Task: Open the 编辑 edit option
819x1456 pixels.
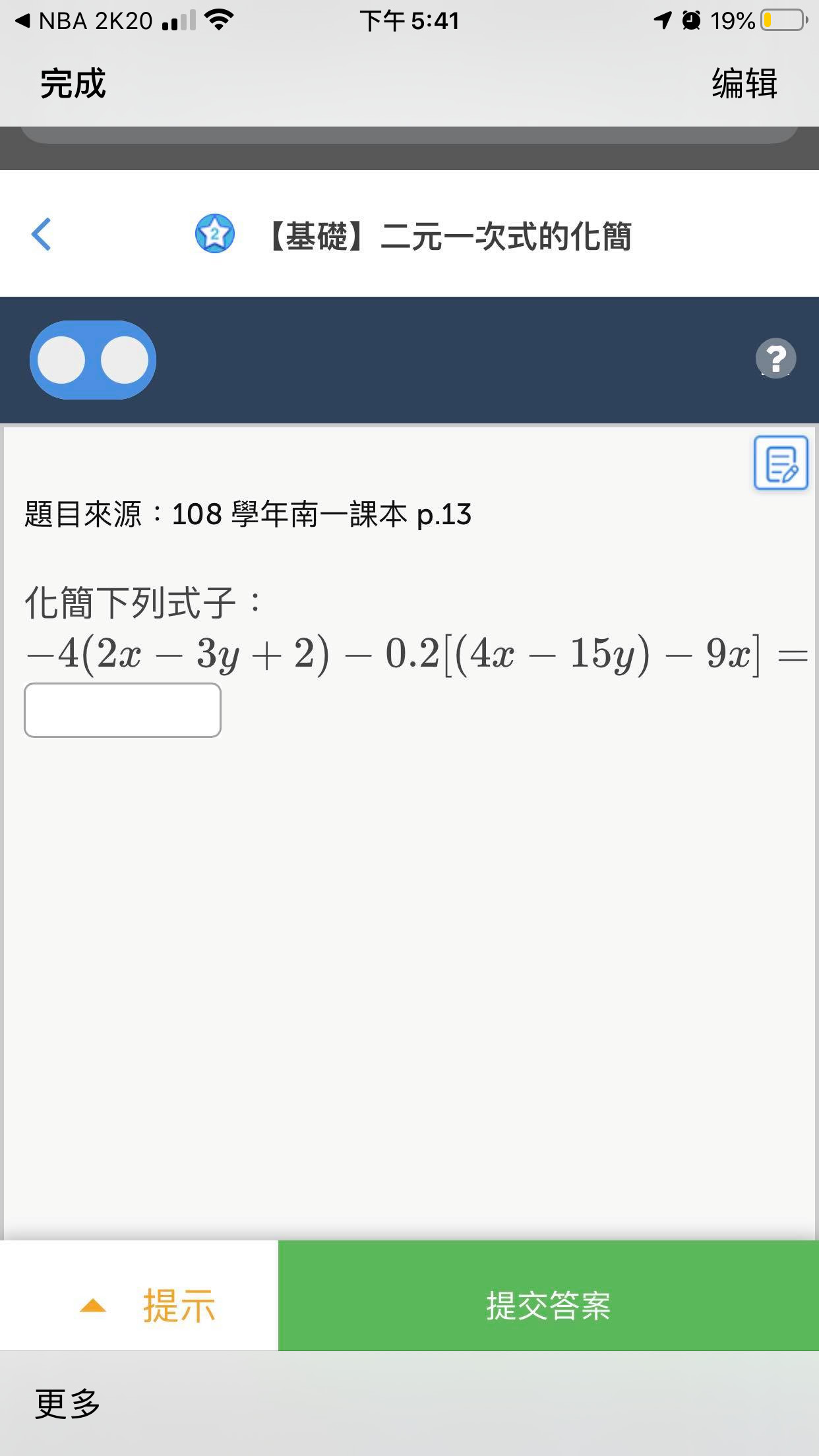Action: tap(744, 84)
